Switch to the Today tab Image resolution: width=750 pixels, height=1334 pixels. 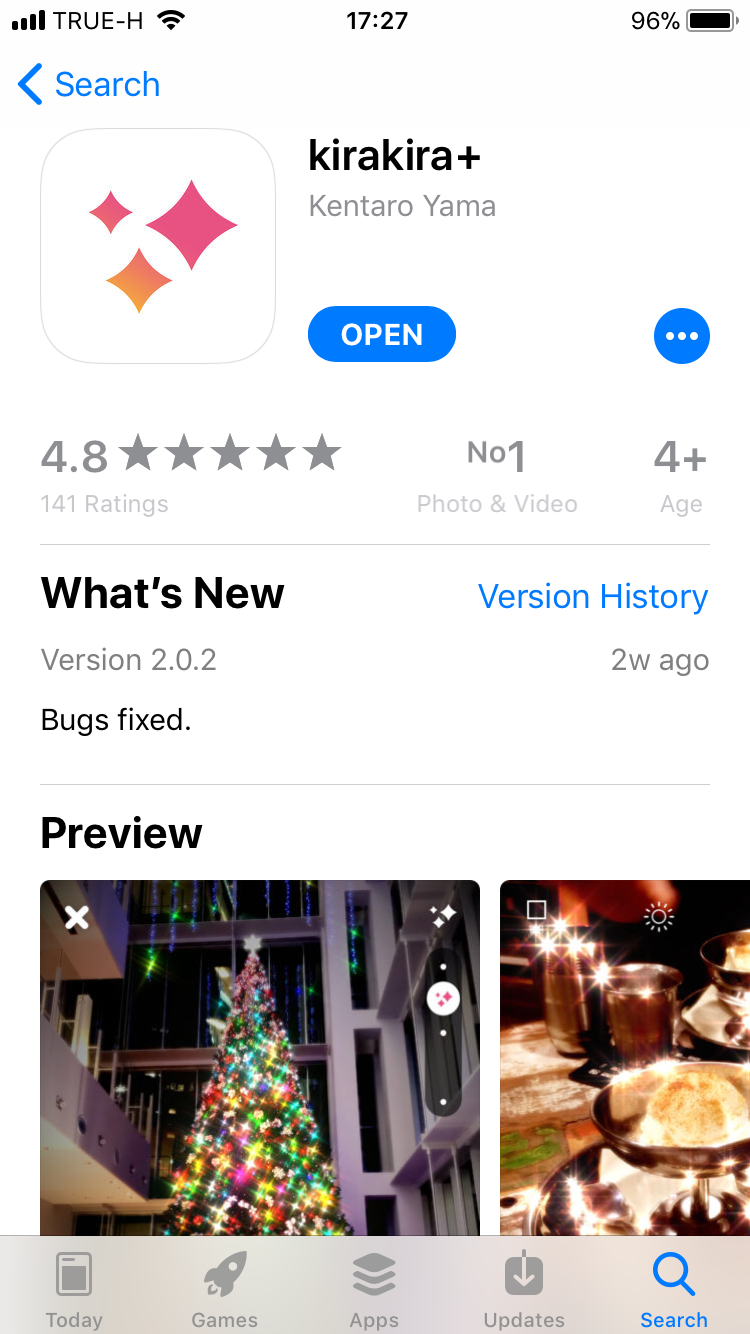coord(74,1289)
